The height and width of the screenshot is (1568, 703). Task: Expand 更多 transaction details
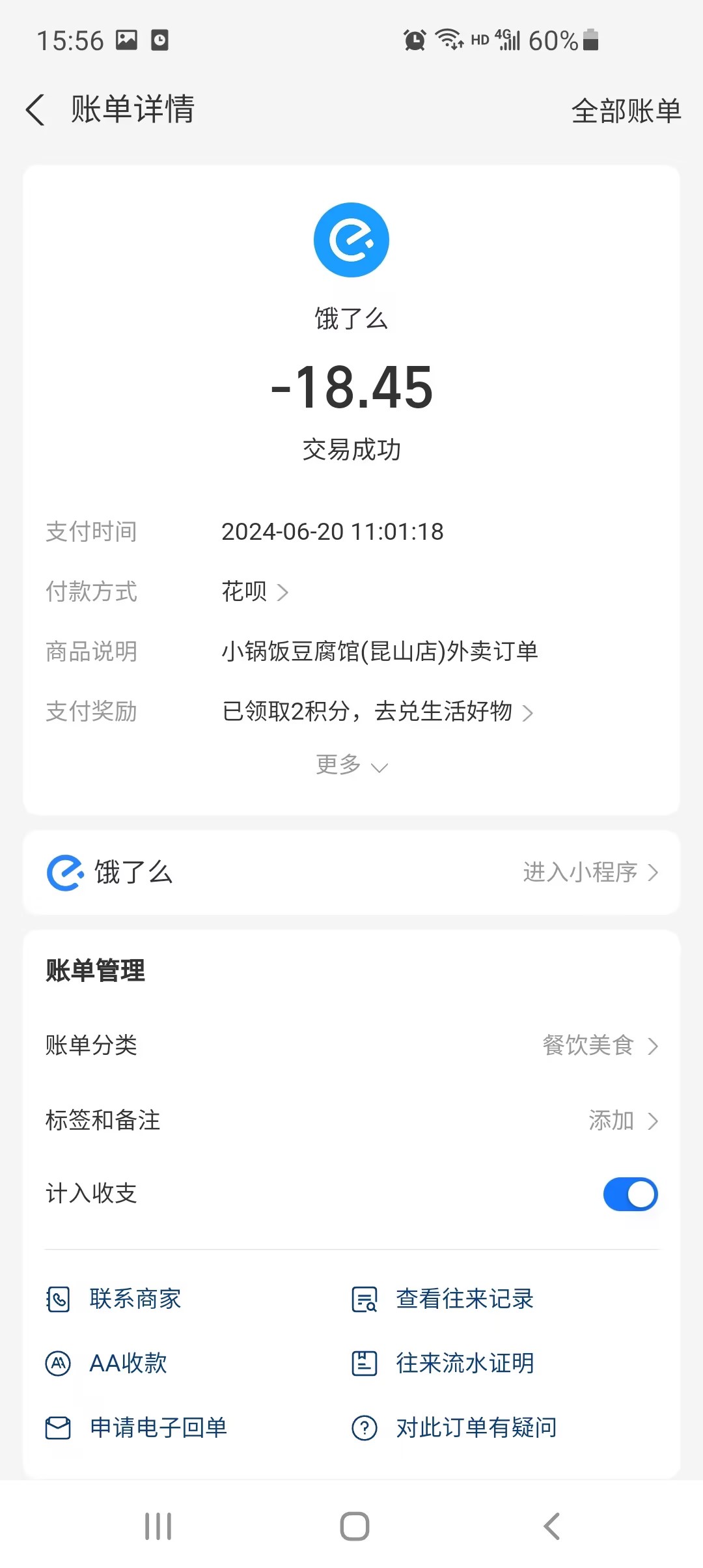[x=351, y=765]
